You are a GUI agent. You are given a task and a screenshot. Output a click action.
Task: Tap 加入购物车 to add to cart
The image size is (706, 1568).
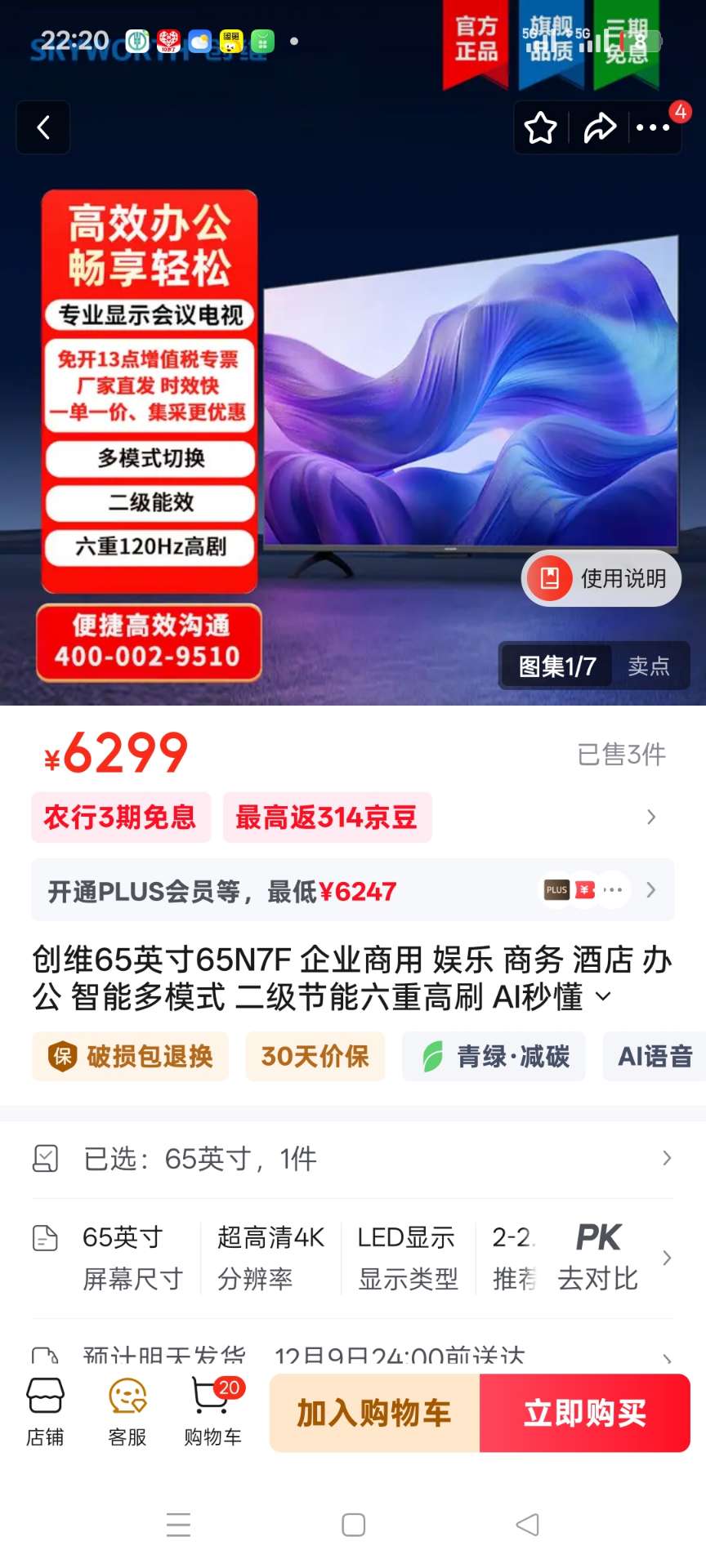click(374, 1413)
